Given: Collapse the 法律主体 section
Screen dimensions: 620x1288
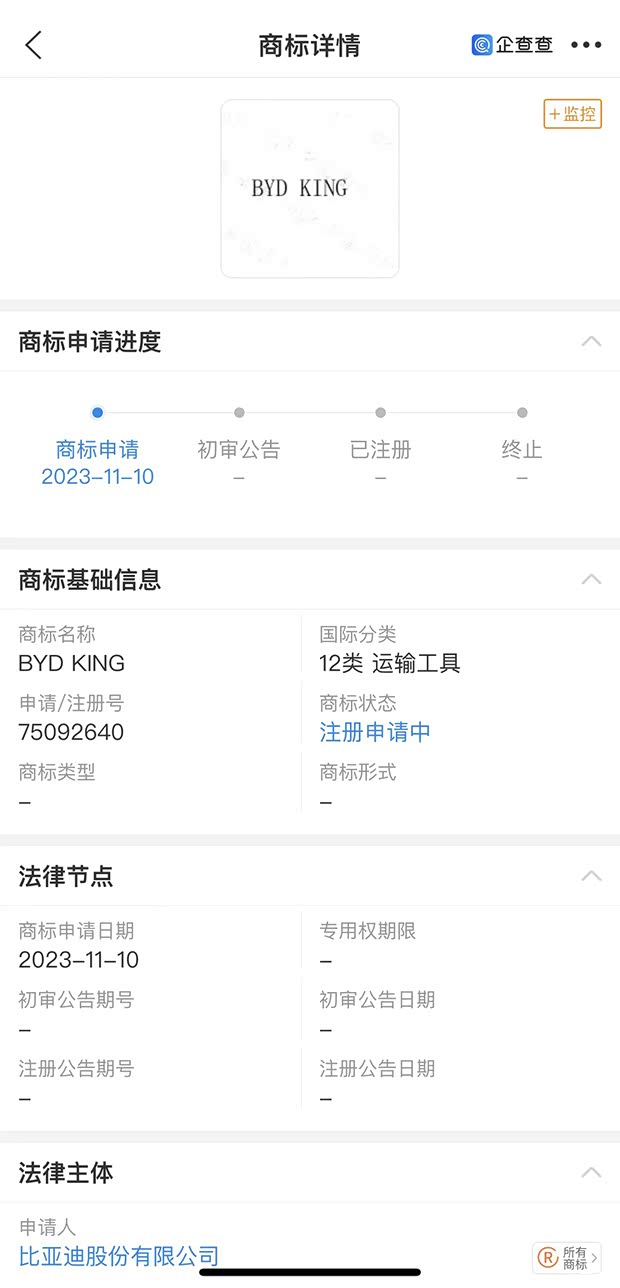Looking at the screenshot, I should coord(591,1172).
